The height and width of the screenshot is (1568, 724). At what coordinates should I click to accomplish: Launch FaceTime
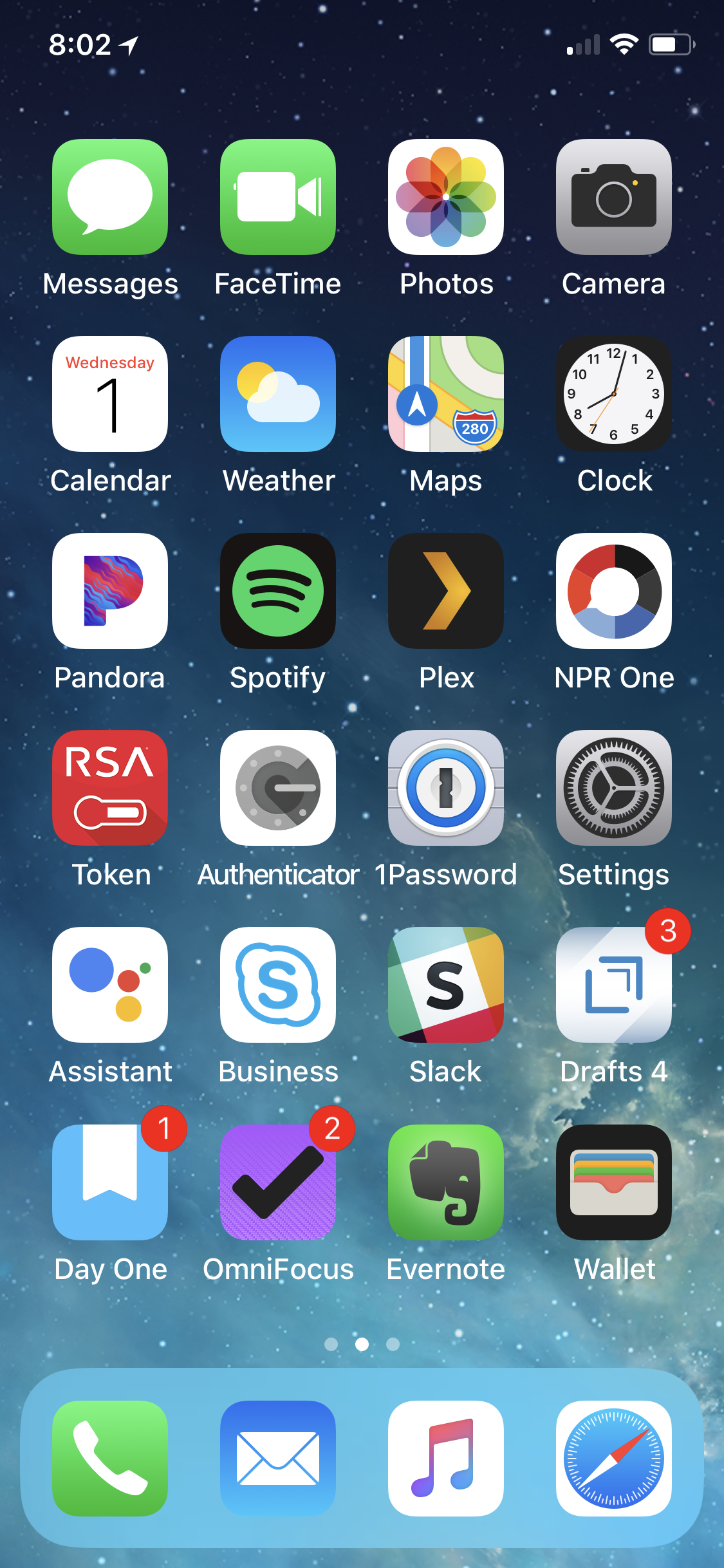278,197
